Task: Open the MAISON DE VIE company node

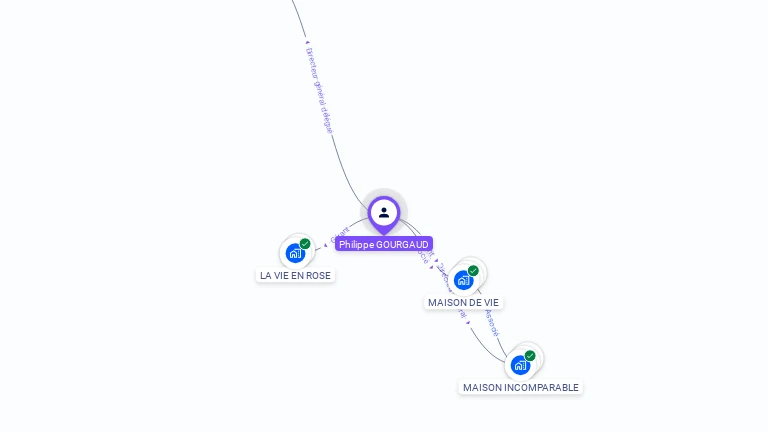Action: (463, 279)
